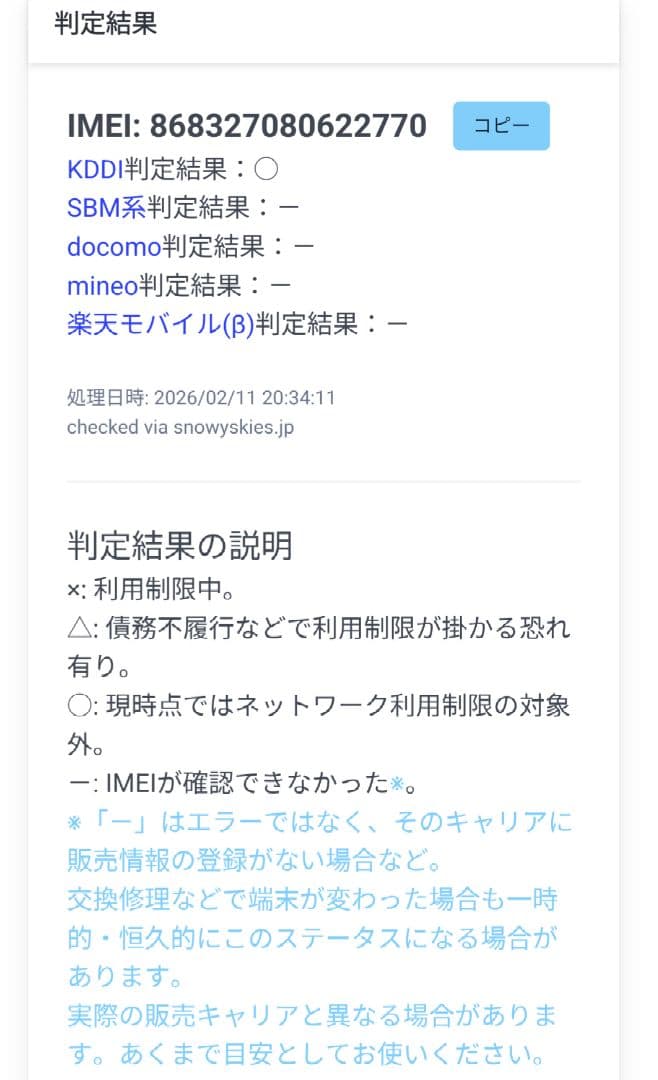Copy the IMEI number
The height and width of the screenshot is (1080, 658).
pyautogui.click(x=501, y=126)
